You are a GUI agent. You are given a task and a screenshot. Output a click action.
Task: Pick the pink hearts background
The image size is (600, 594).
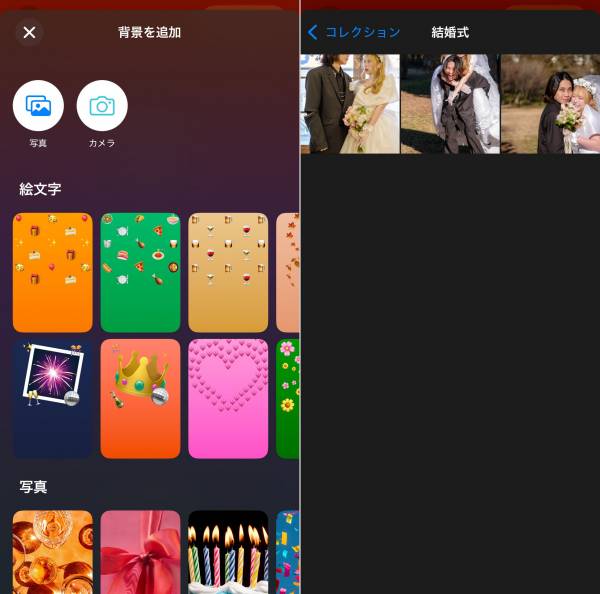(228, 398)
